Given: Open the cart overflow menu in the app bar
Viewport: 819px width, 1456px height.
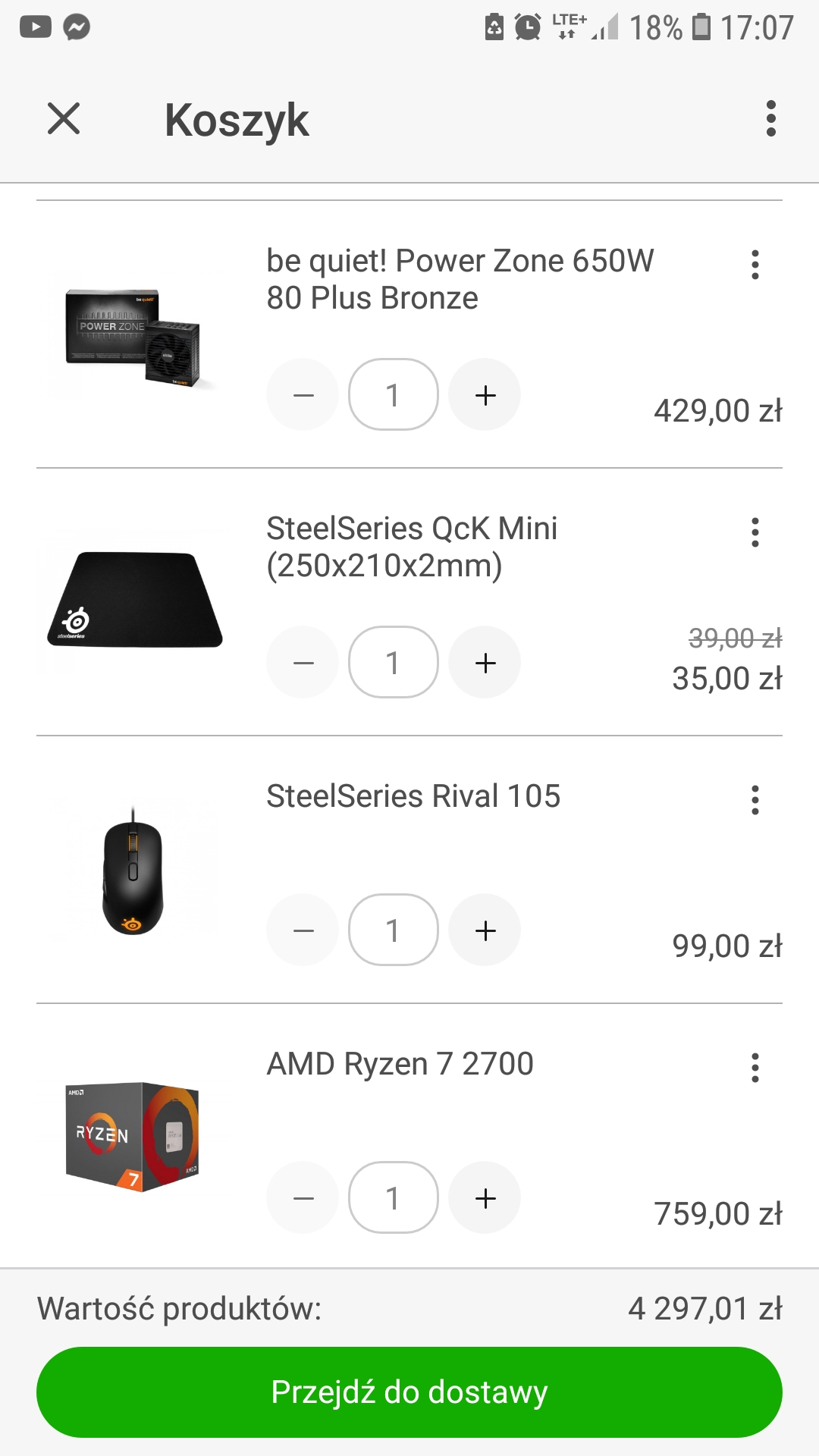Looking at the screenshot, I should (770, 119).
